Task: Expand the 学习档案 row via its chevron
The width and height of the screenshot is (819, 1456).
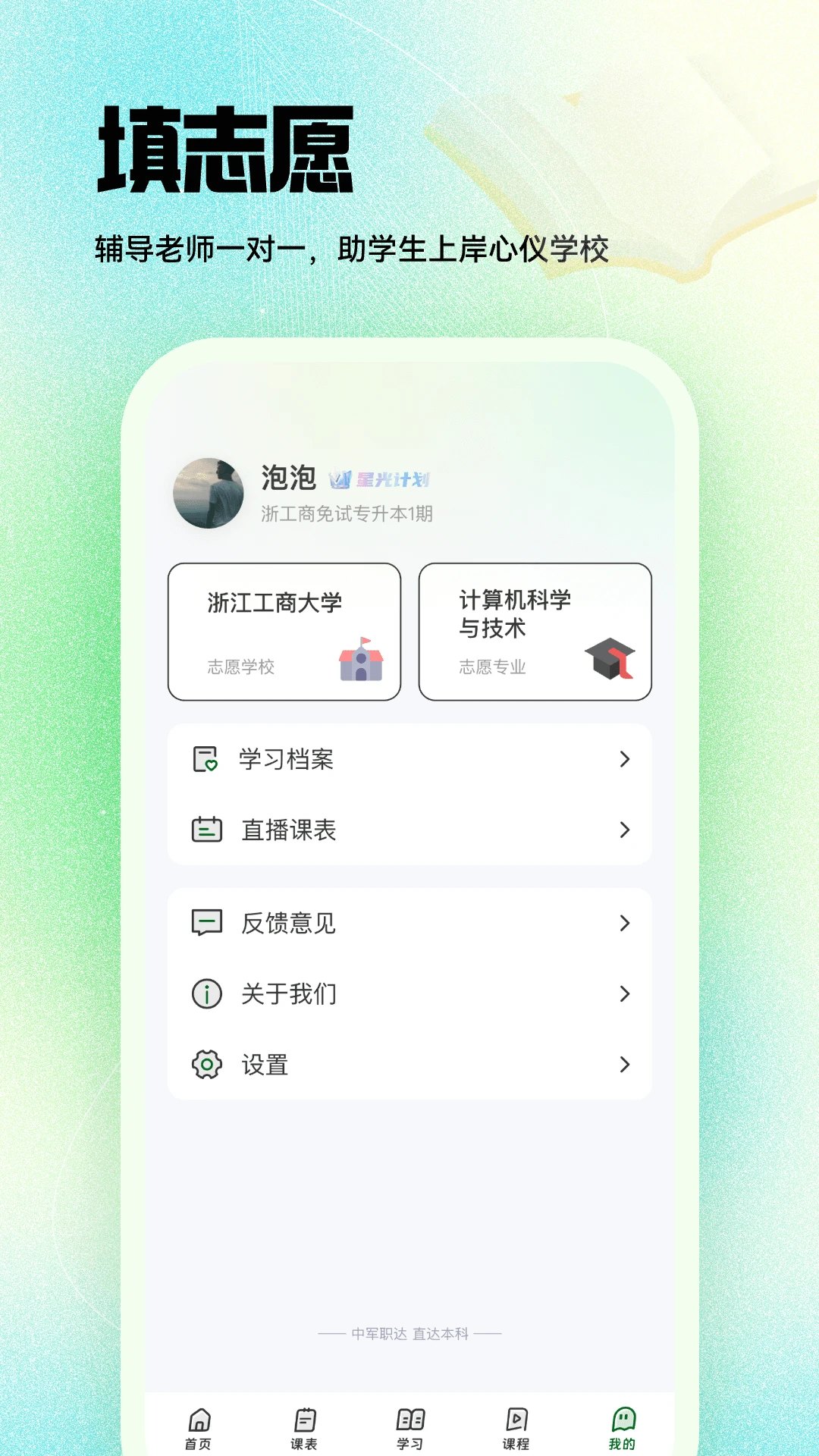Action: click(623, 758)
